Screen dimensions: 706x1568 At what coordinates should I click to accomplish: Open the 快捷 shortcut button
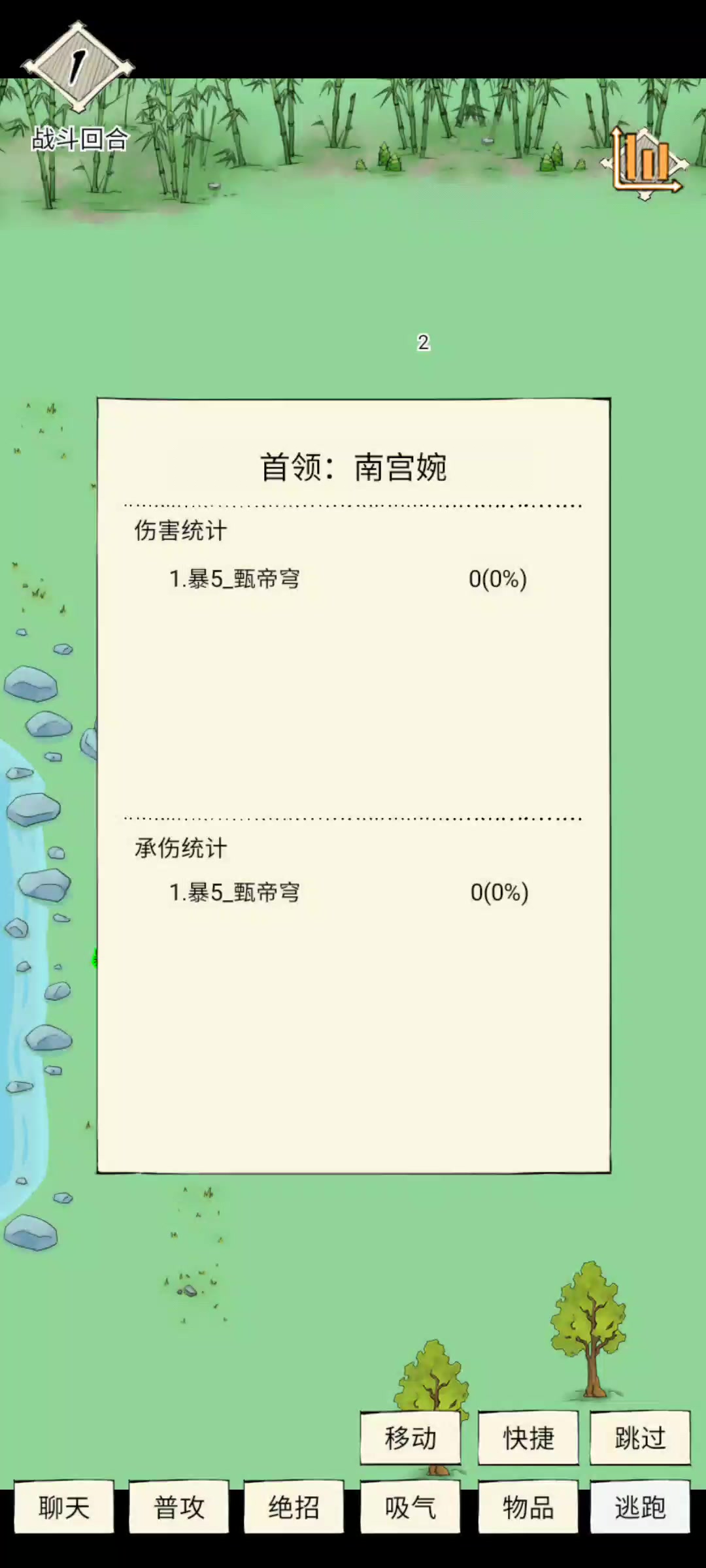(x=528, y=1438)
